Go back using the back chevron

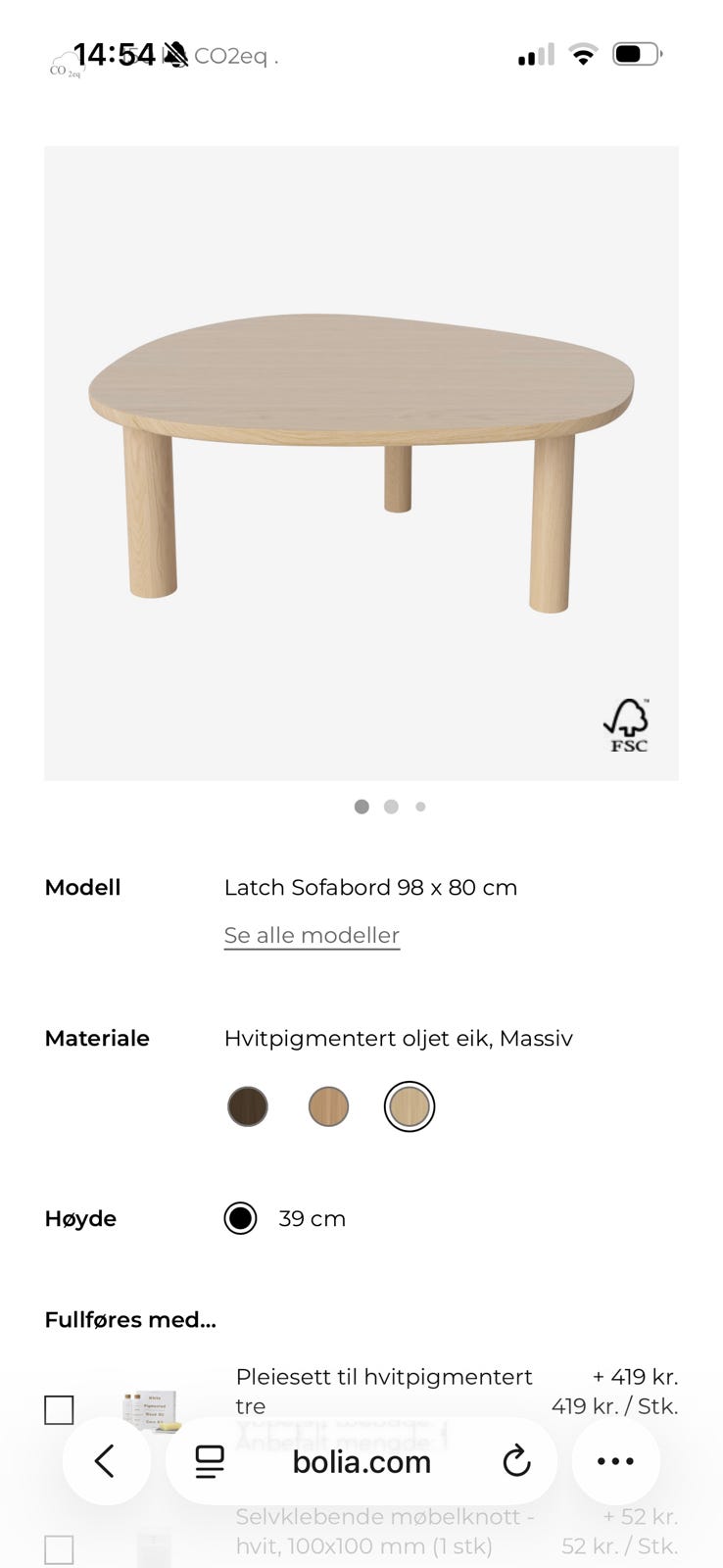tap(107, 1461)
